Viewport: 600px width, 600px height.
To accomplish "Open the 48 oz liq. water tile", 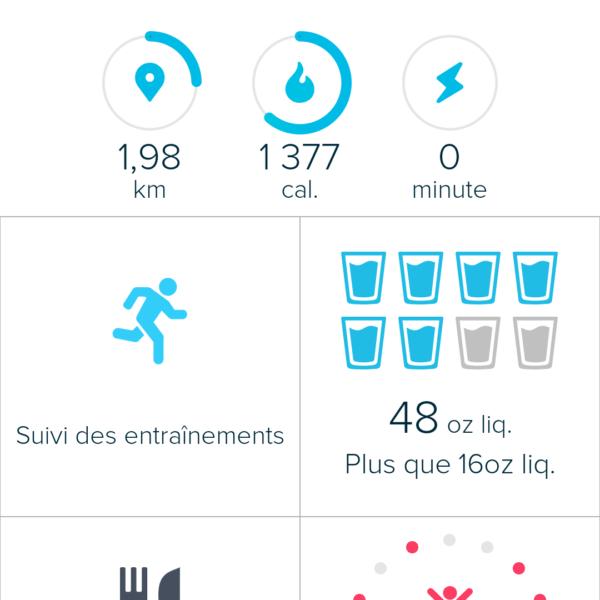I will (450, 365).
